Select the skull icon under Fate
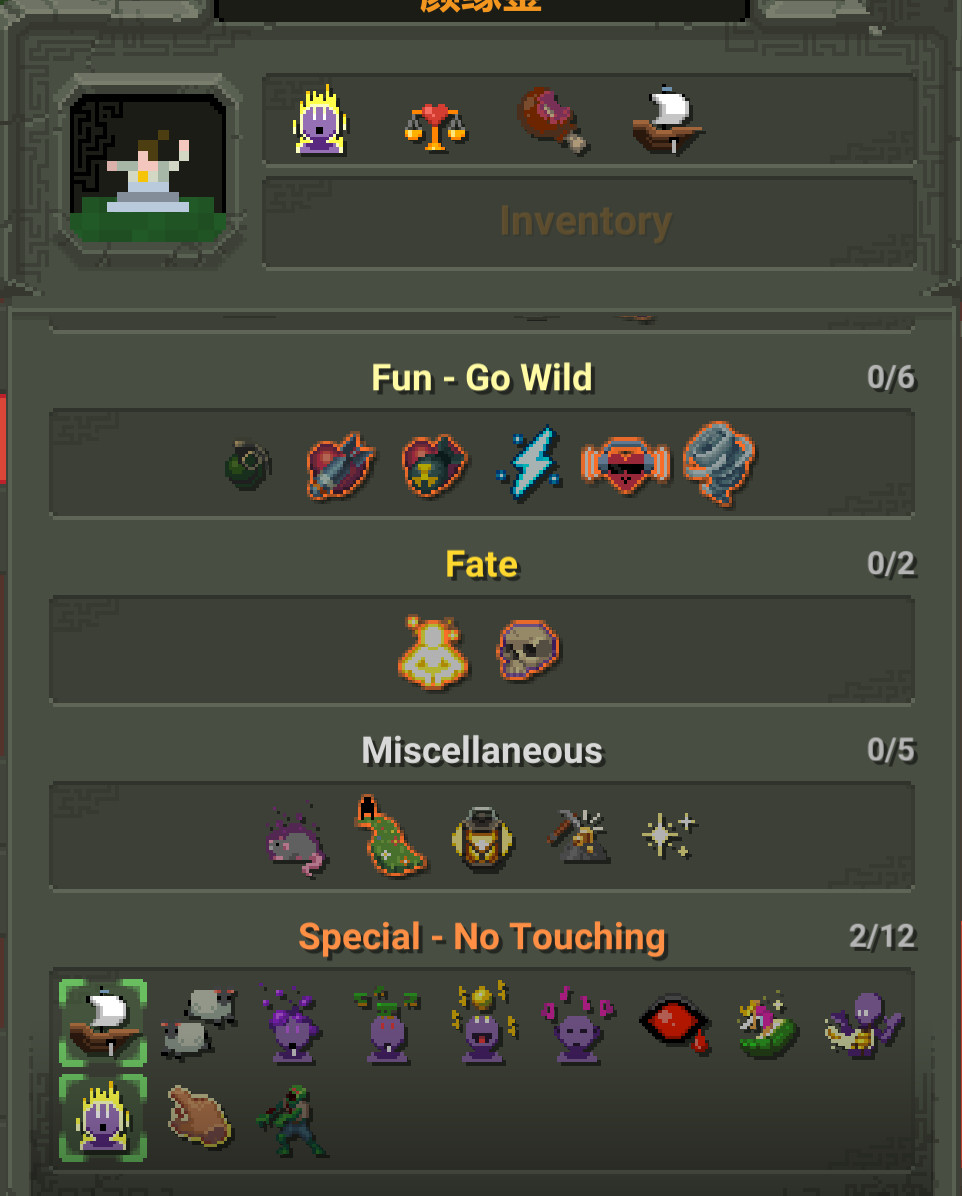 528,650
